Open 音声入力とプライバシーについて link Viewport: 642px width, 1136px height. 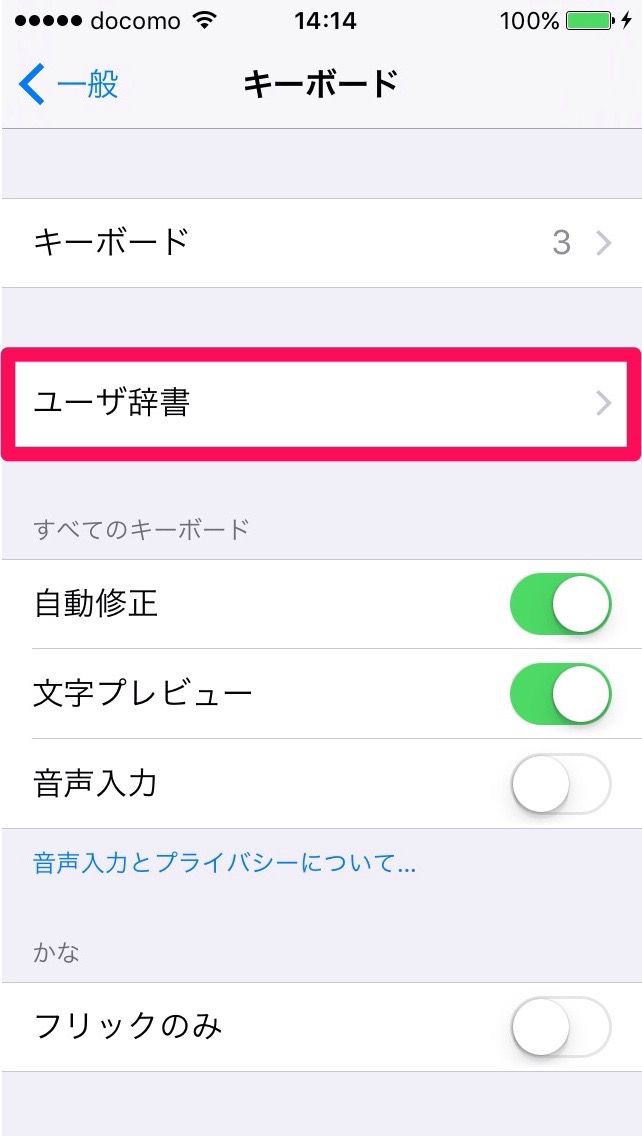[x=225, y=864]
